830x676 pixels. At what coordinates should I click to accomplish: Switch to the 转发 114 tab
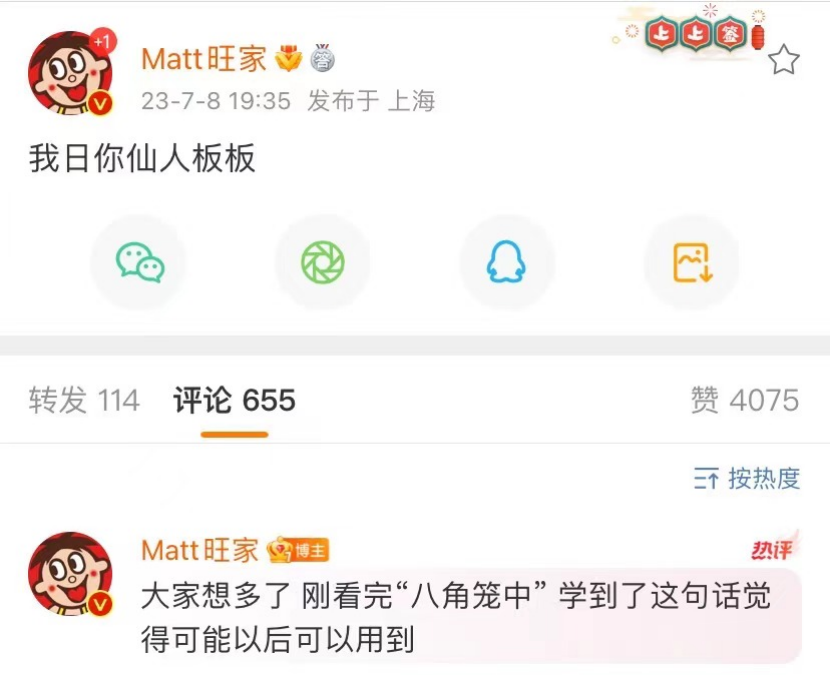click(x=84, y=401)
